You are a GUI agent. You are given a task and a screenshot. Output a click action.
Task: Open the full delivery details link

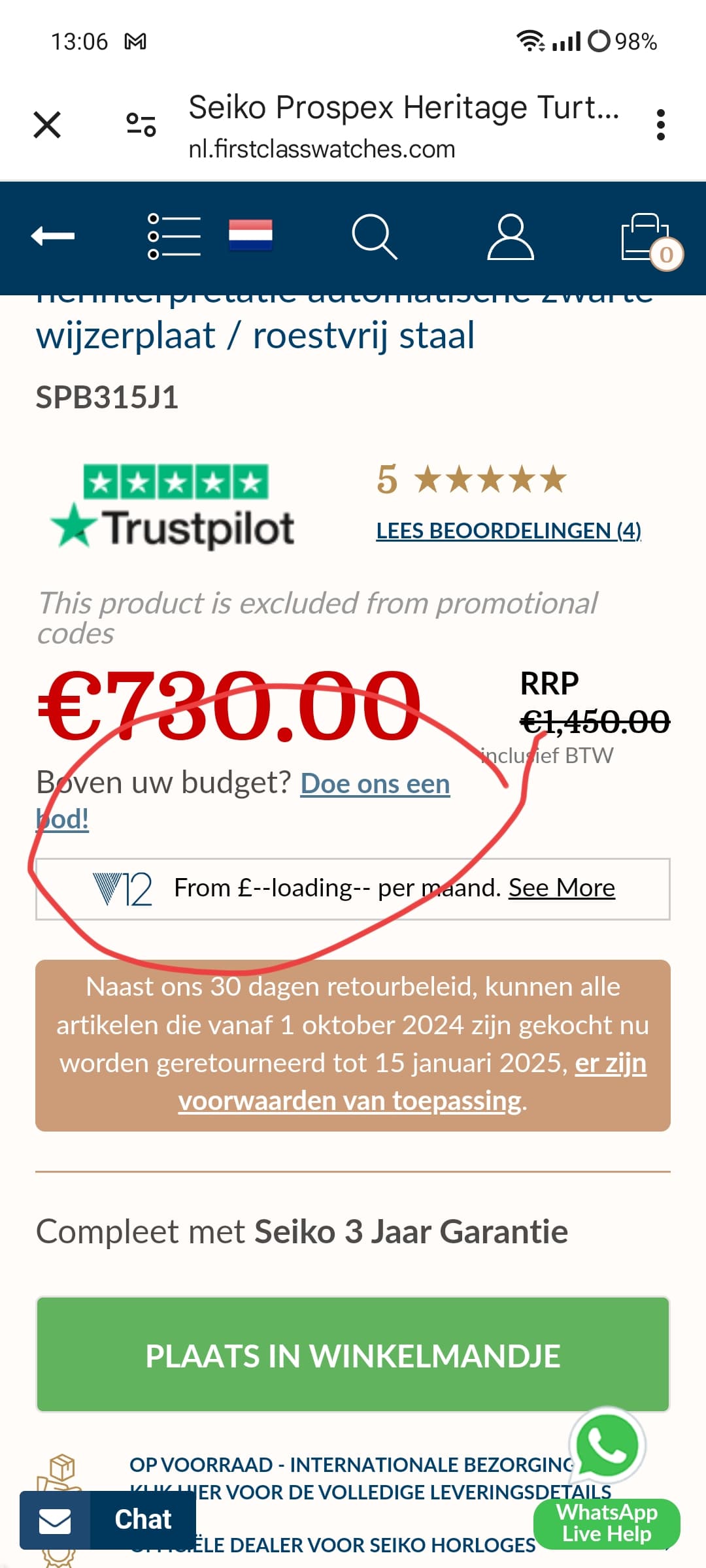click(x=370, y=1492)
